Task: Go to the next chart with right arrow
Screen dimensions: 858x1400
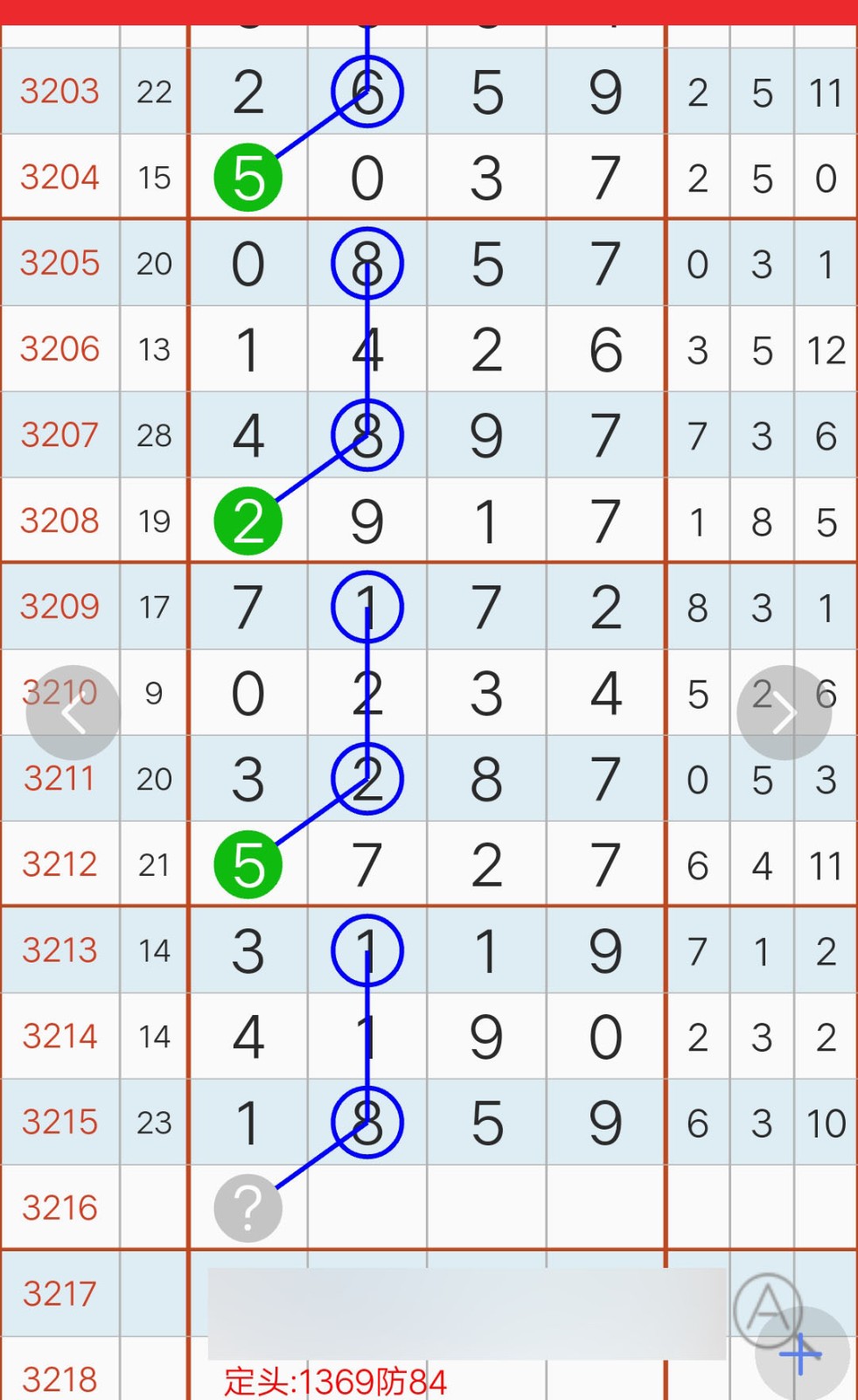Action: click(784, 713)
